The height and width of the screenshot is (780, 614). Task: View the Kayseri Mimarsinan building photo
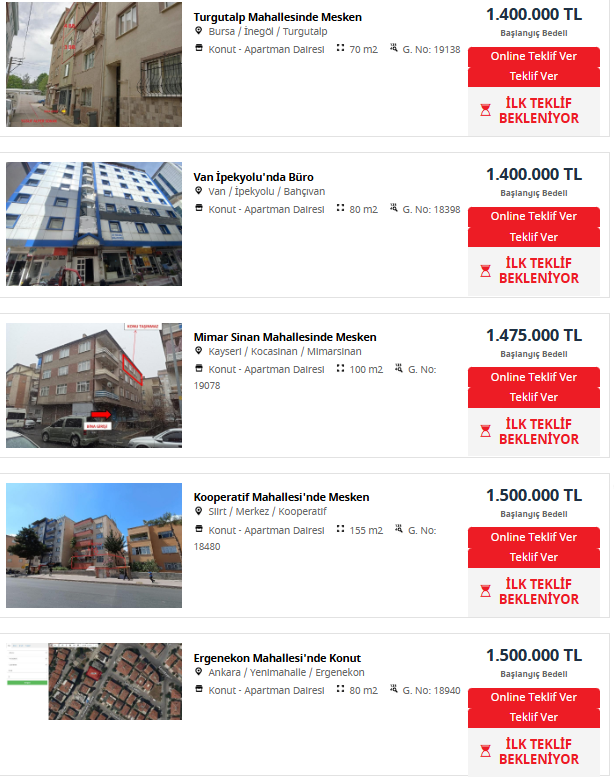pyautogui.click(x=94, y=385)
